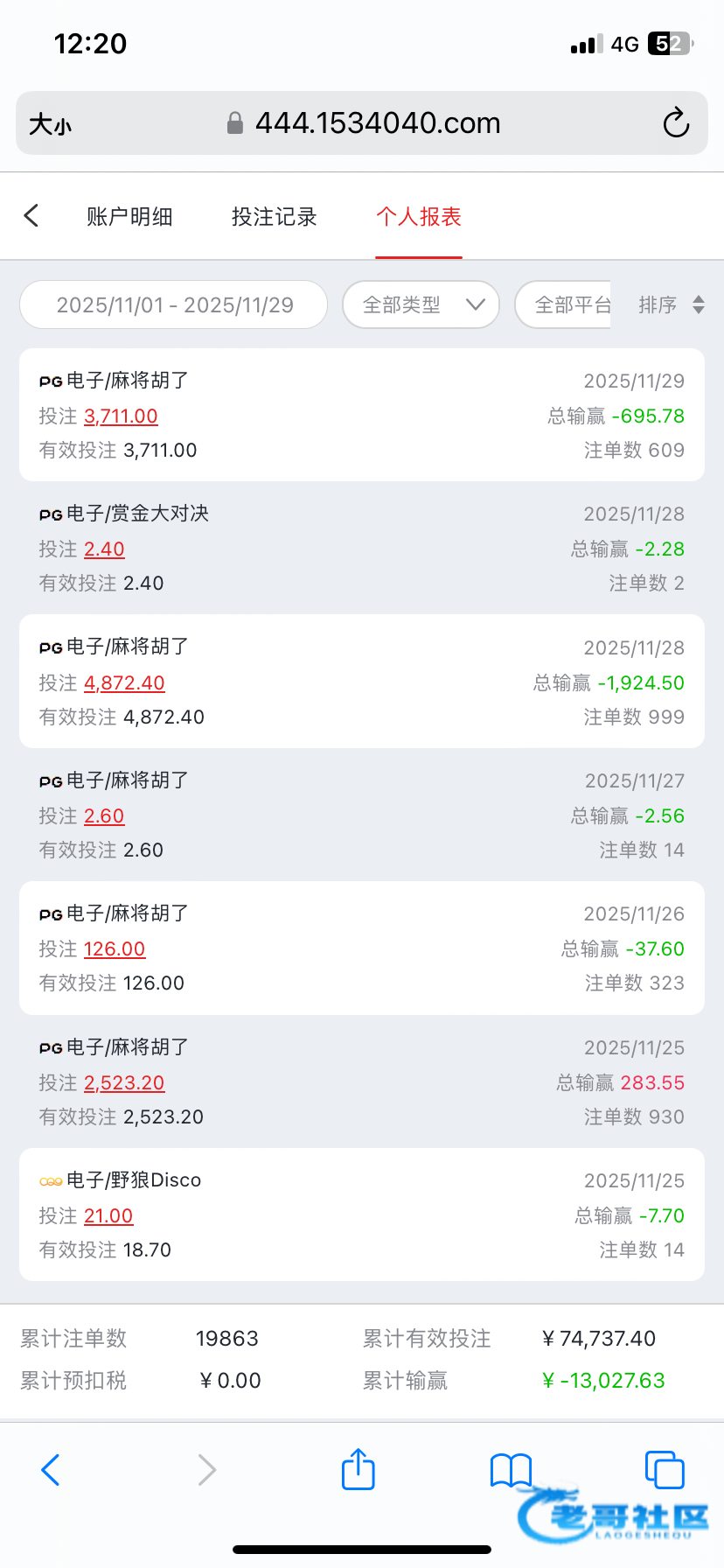Expand the 全部类型 dropdown

tap(421, 304)
